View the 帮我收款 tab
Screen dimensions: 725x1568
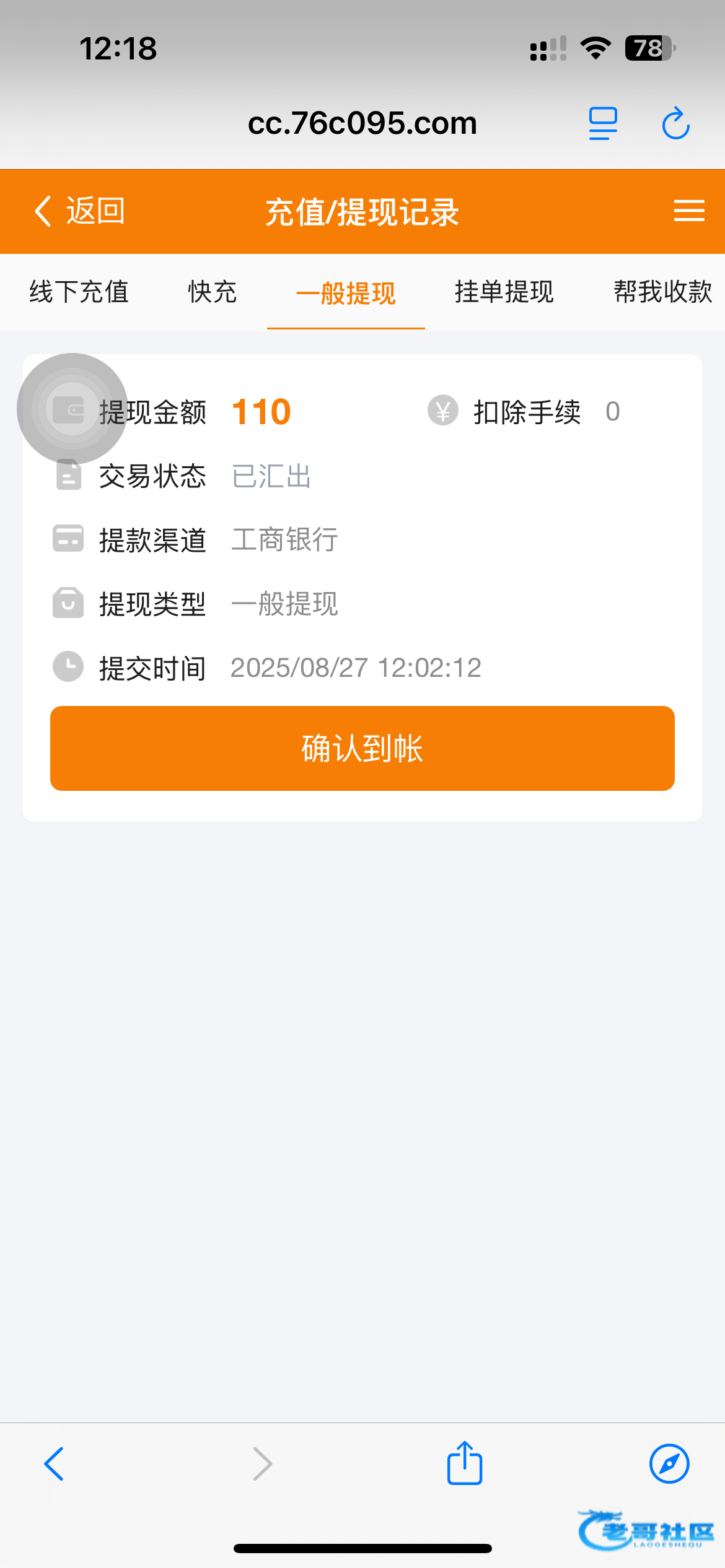click(x=662, y=292)
